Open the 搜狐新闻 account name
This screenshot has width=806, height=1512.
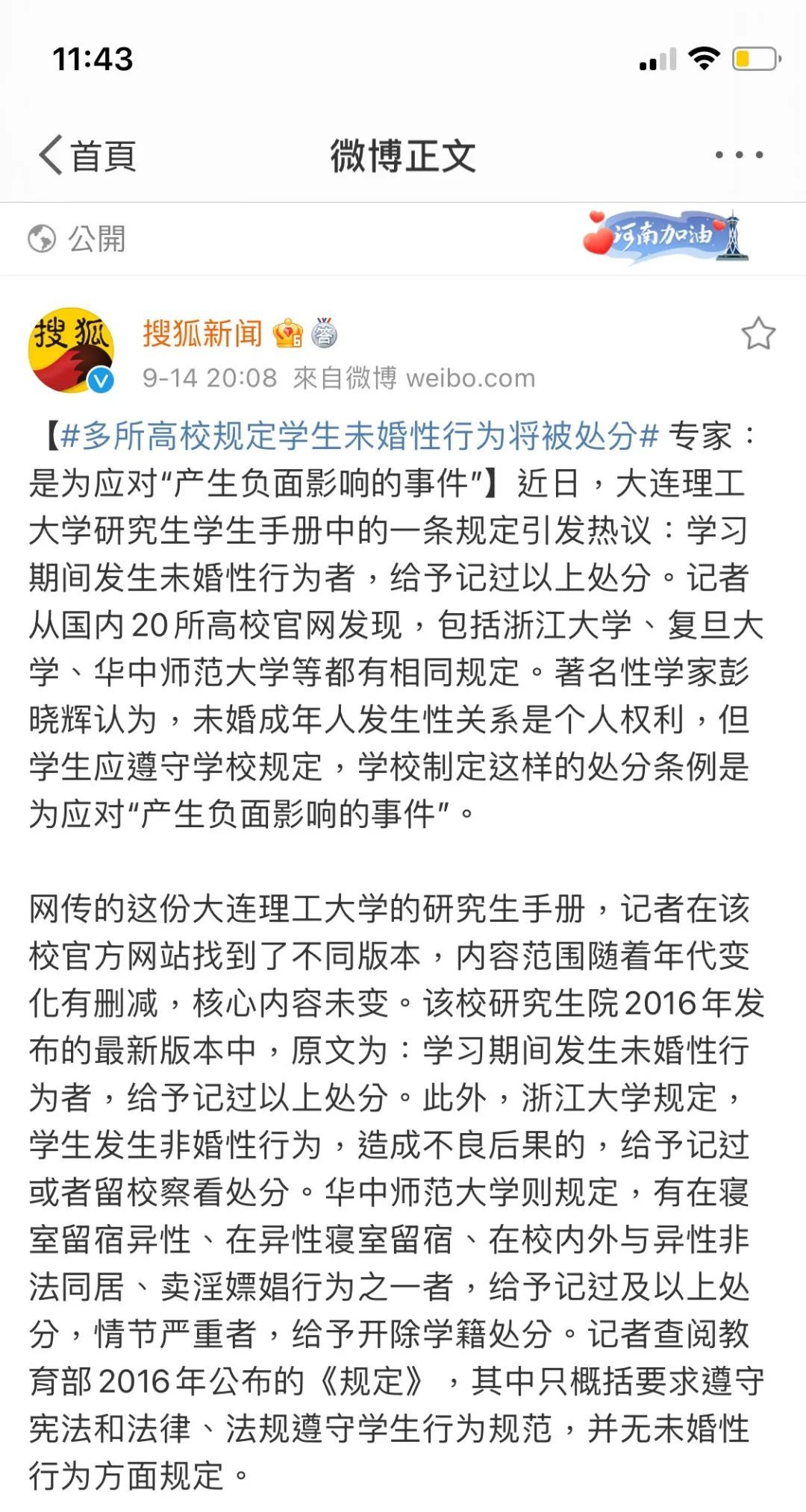coord(202,333)
